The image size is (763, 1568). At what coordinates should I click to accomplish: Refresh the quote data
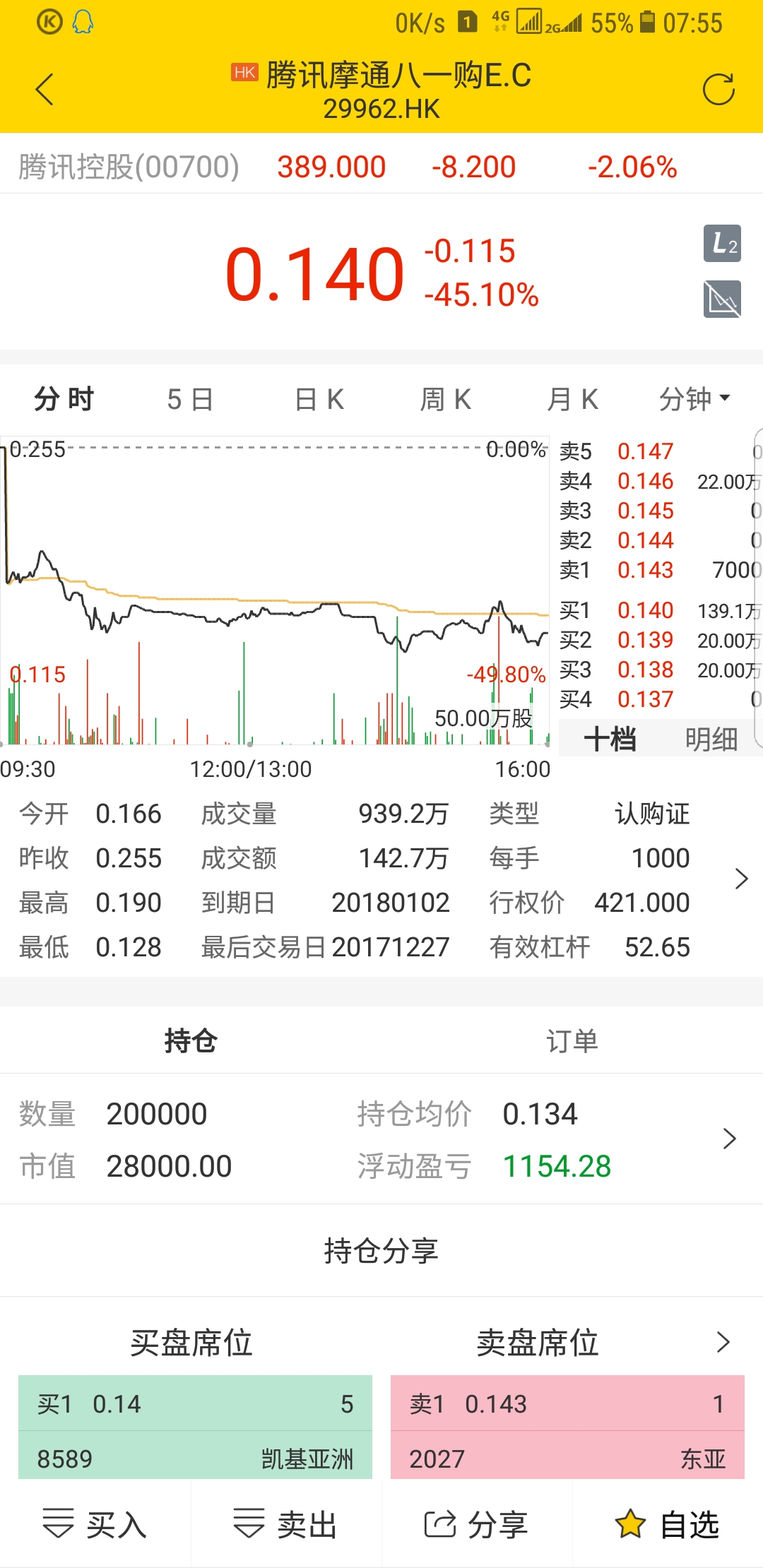click(x=718, y=90)
